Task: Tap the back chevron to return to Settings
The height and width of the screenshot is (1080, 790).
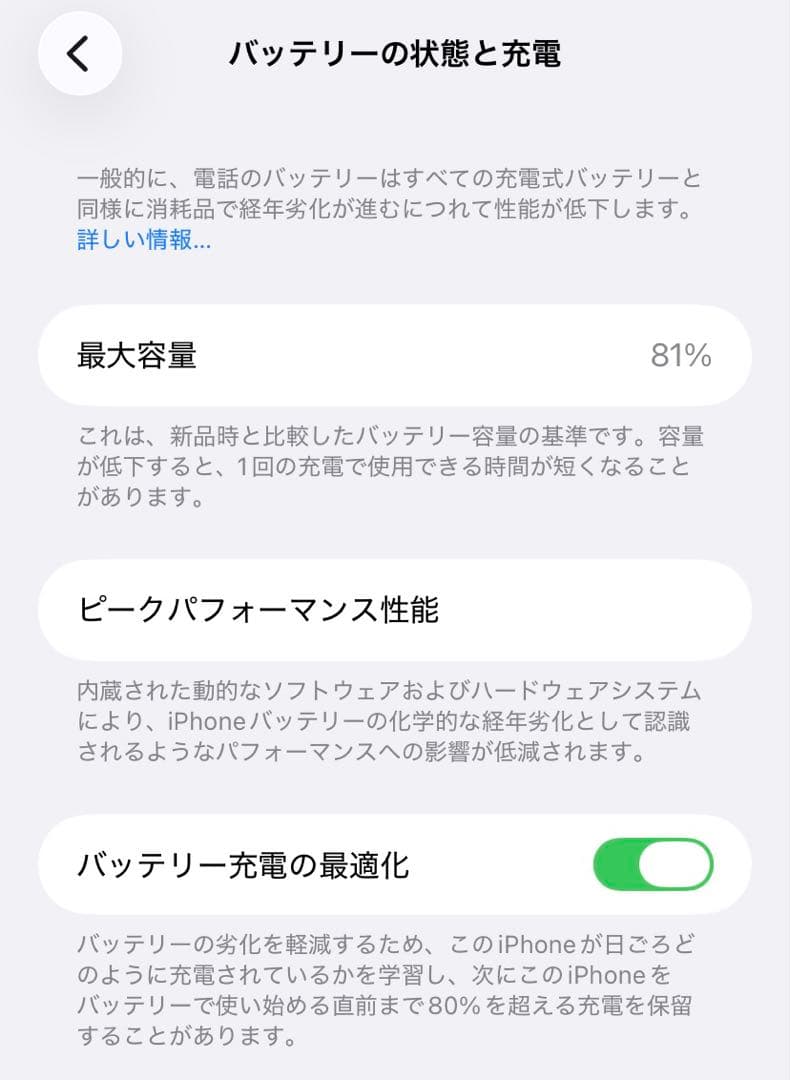Action: click(79, 55)
